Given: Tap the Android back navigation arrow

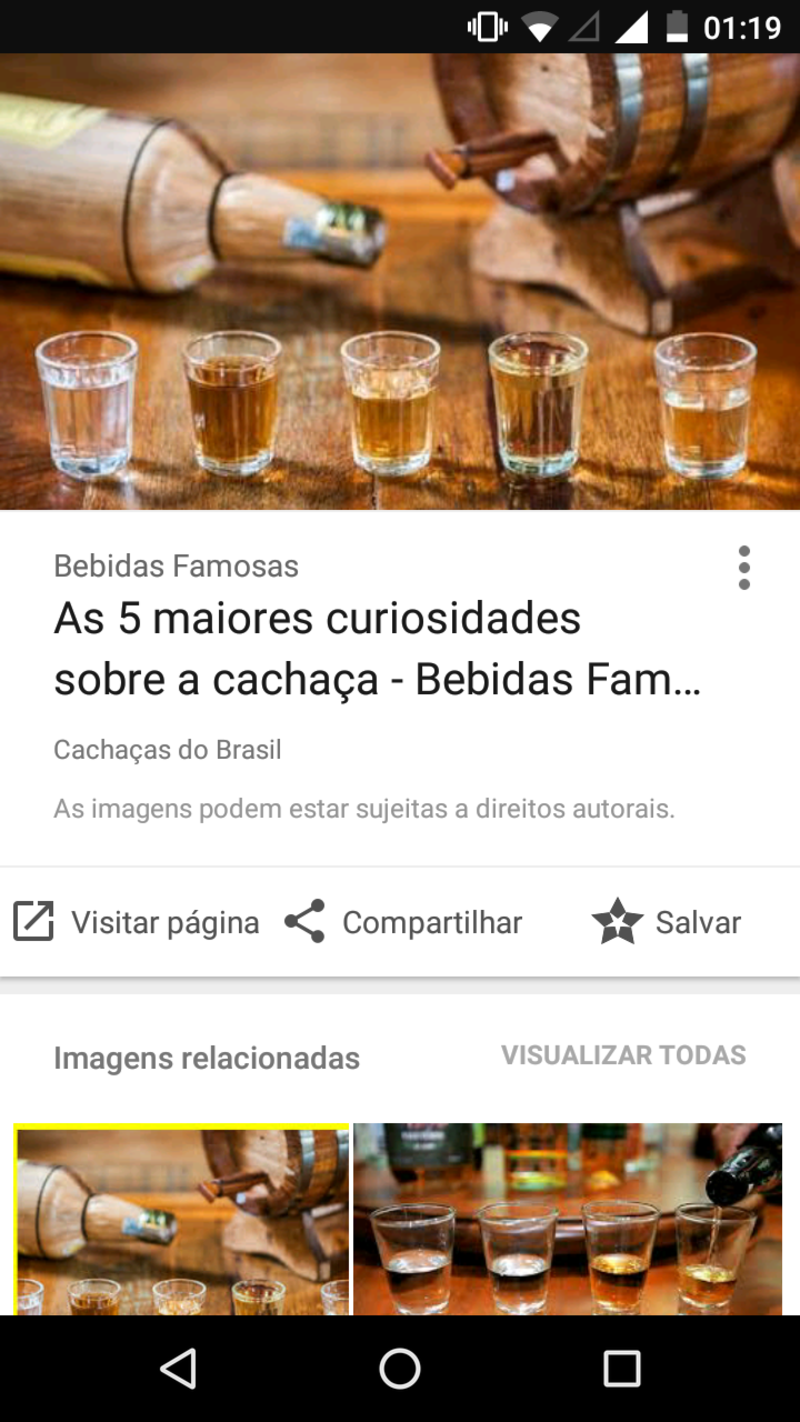Looking at the screenshot, I should click(180, 1370).
